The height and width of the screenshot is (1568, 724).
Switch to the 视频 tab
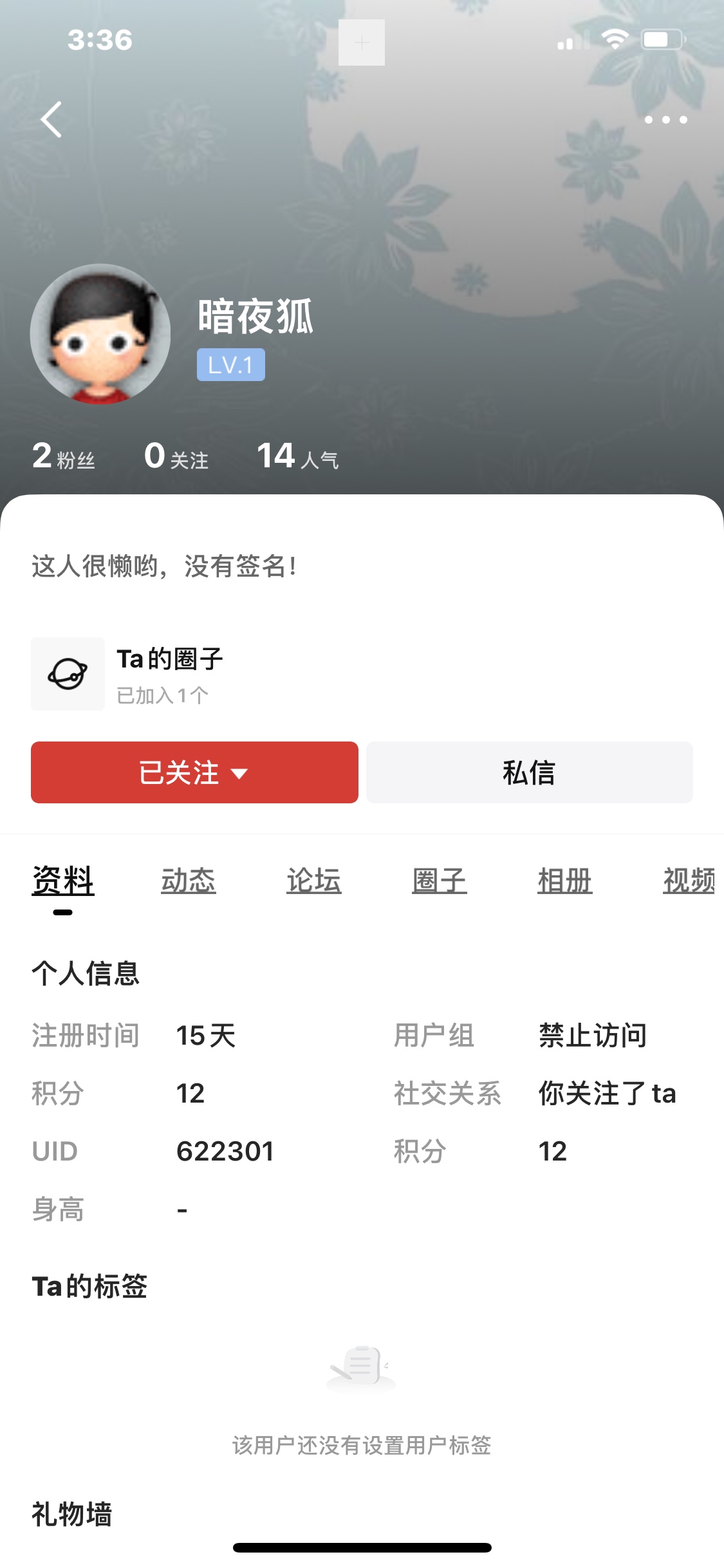tap(689, 881)
